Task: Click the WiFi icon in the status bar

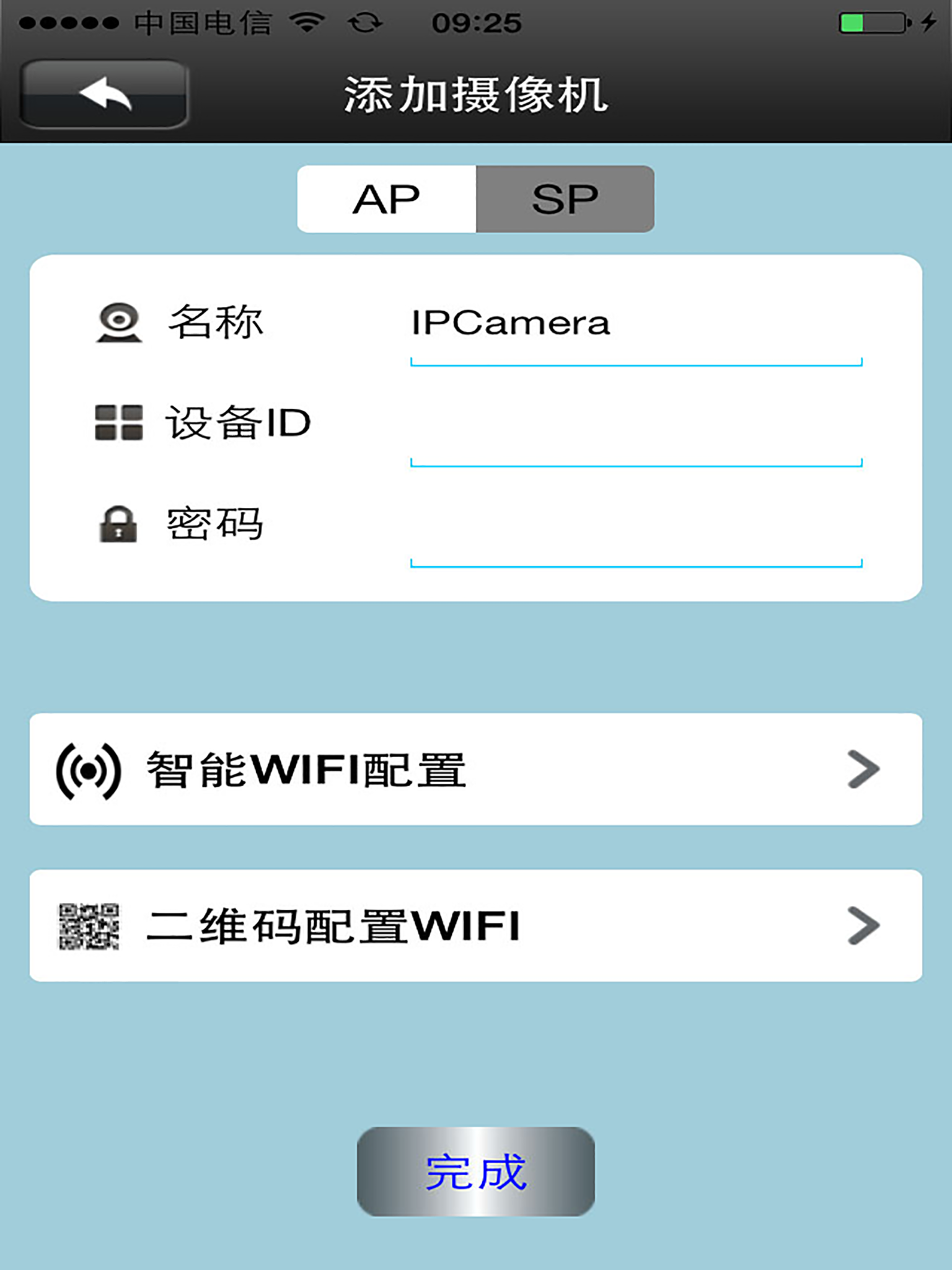Action: point(308,20)
